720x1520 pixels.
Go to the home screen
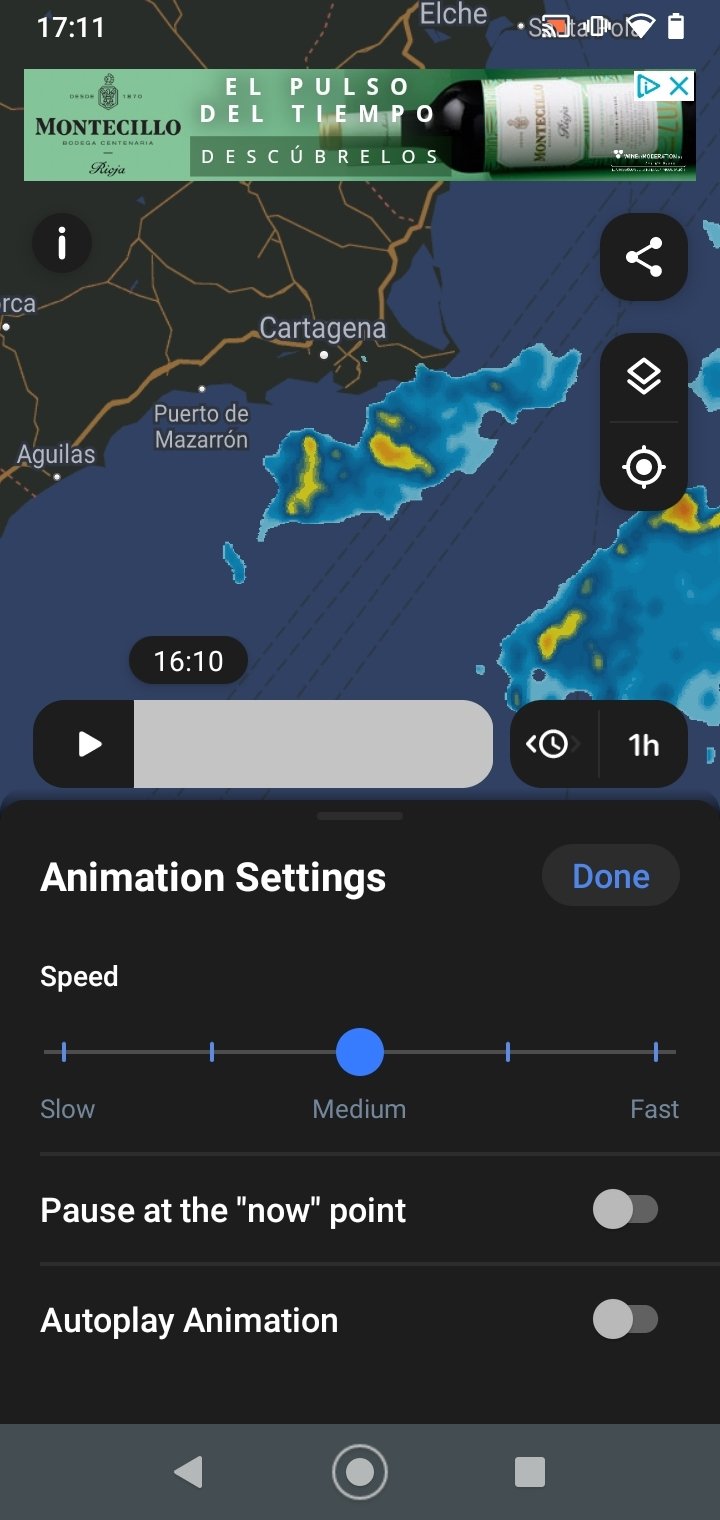click(360, 1472)
